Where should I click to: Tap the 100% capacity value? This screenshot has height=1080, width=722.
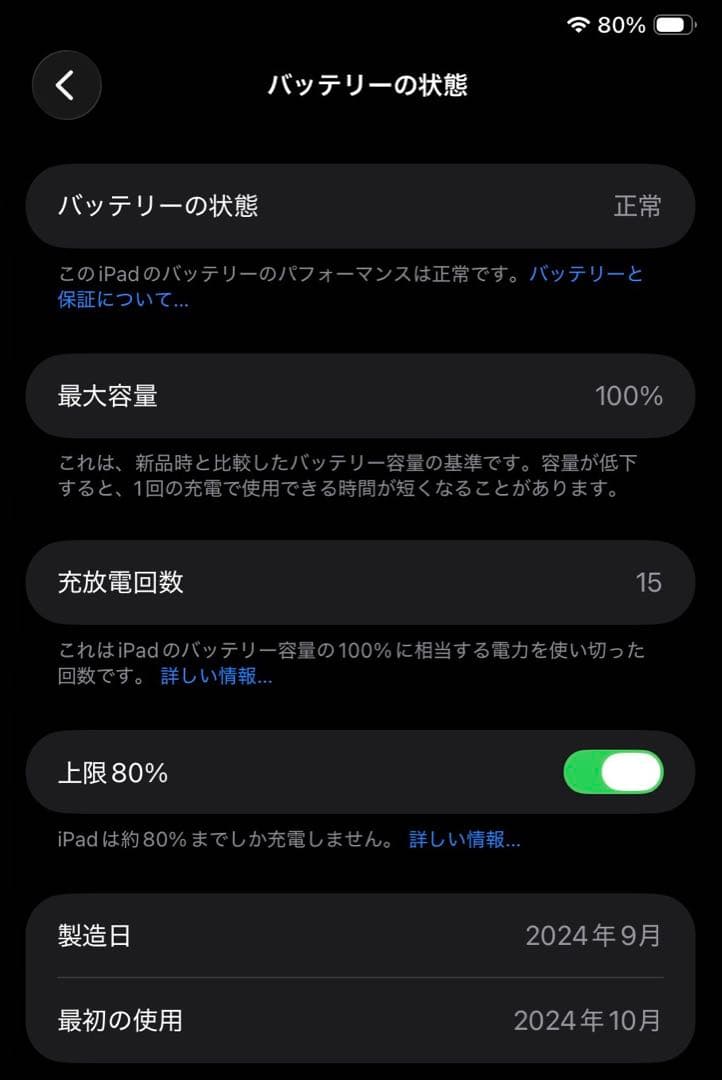tap(630, 396)
